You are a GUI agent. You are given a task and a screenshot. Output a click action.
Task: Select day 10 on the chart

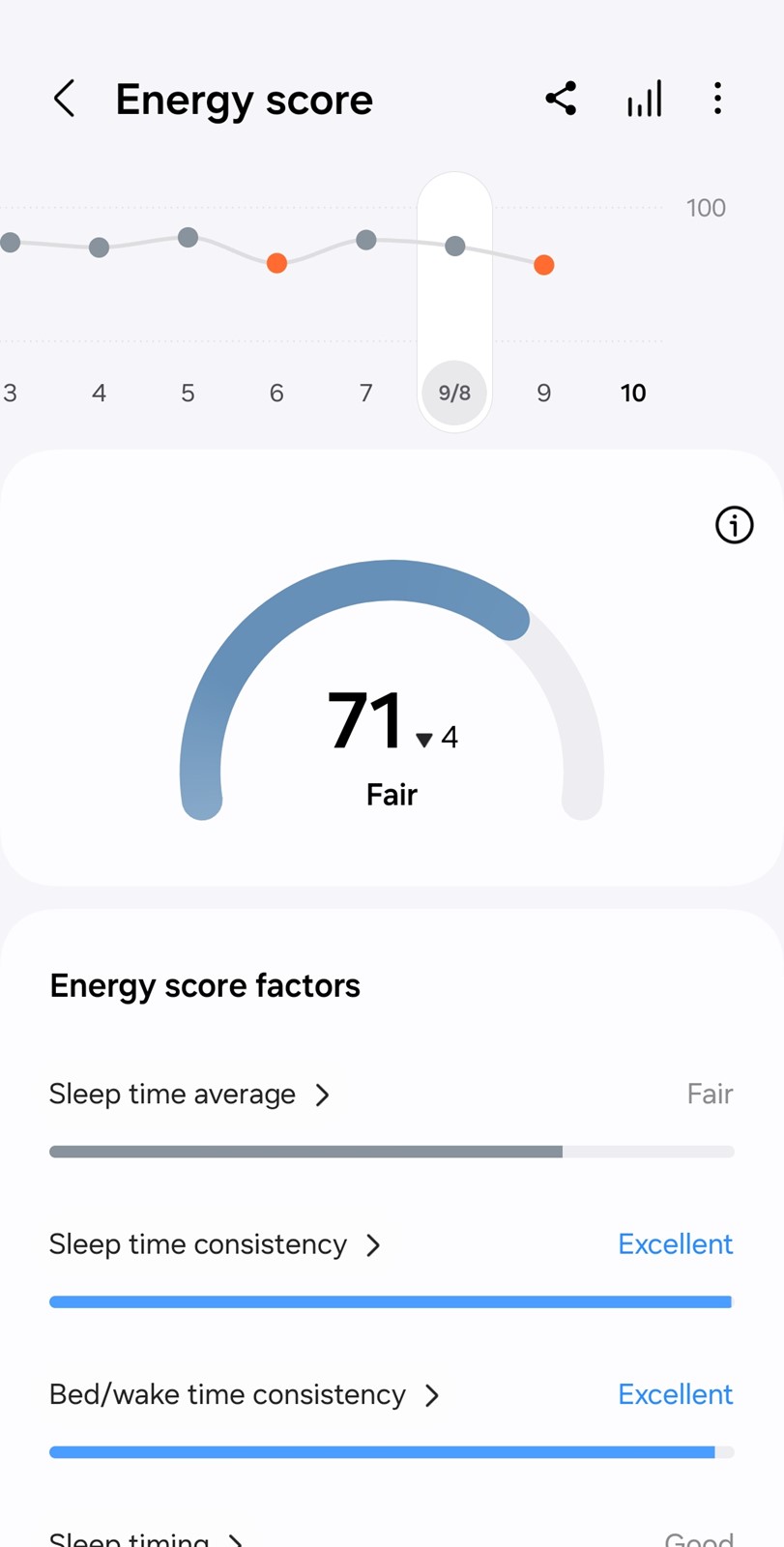(x=633, y=393)
